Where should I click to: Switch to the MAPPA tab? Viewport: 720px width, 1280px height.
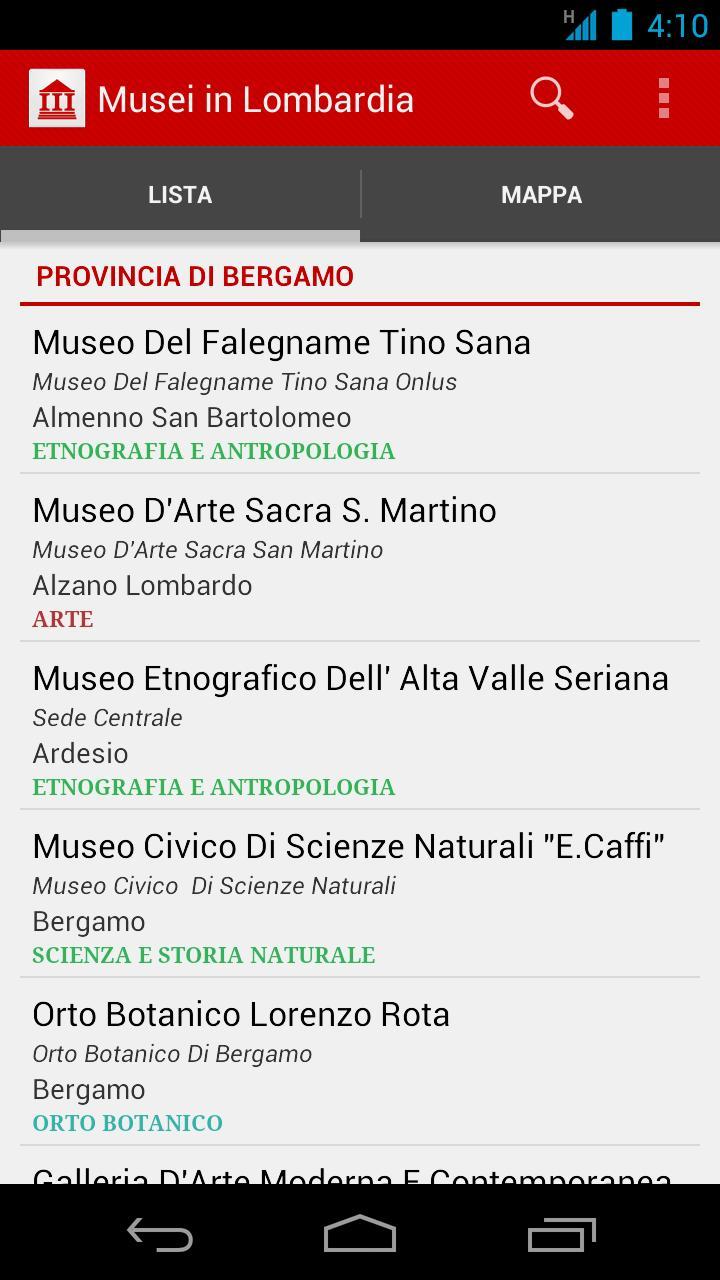pos(540,194)
